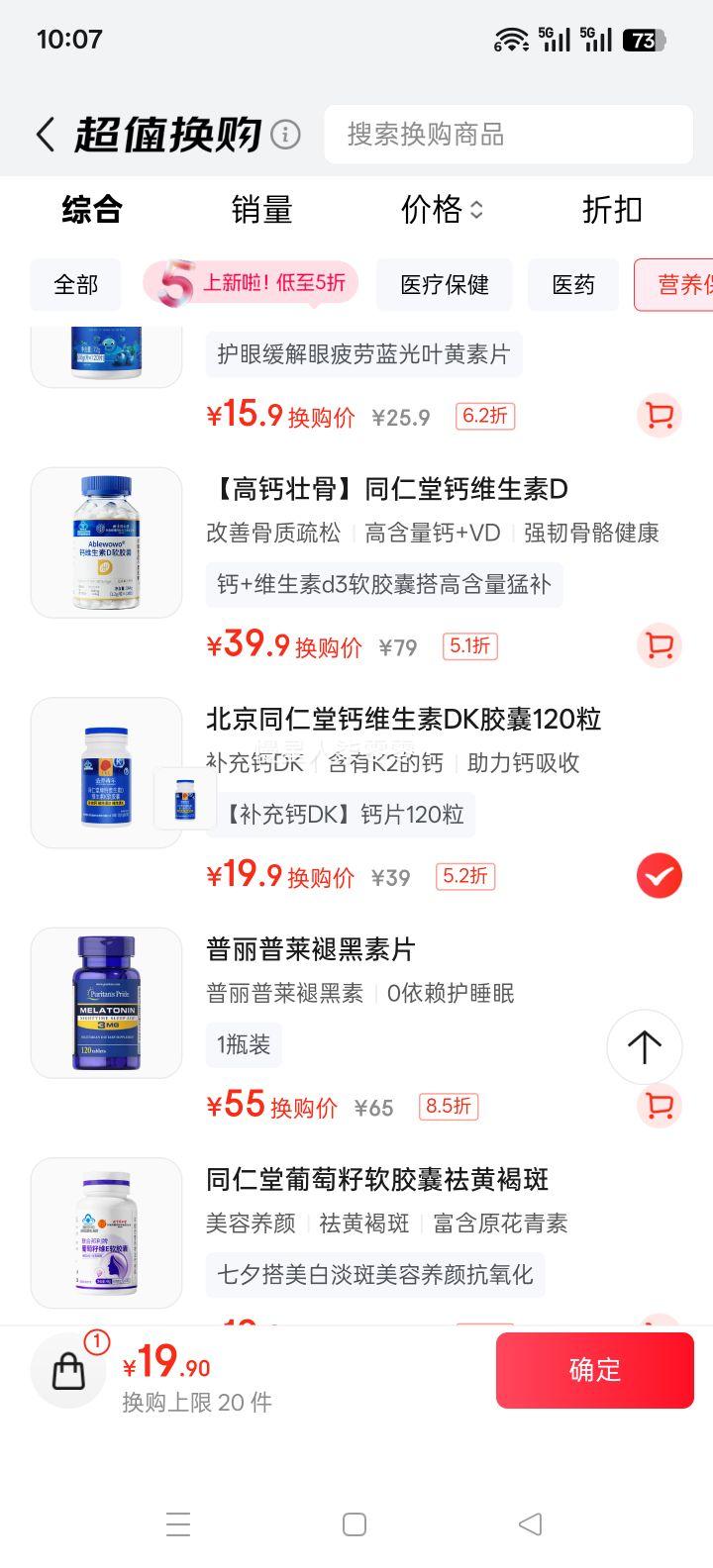Filter by 医疗保健 category
Screen dimensions: 713x1568
pos(445,285)
